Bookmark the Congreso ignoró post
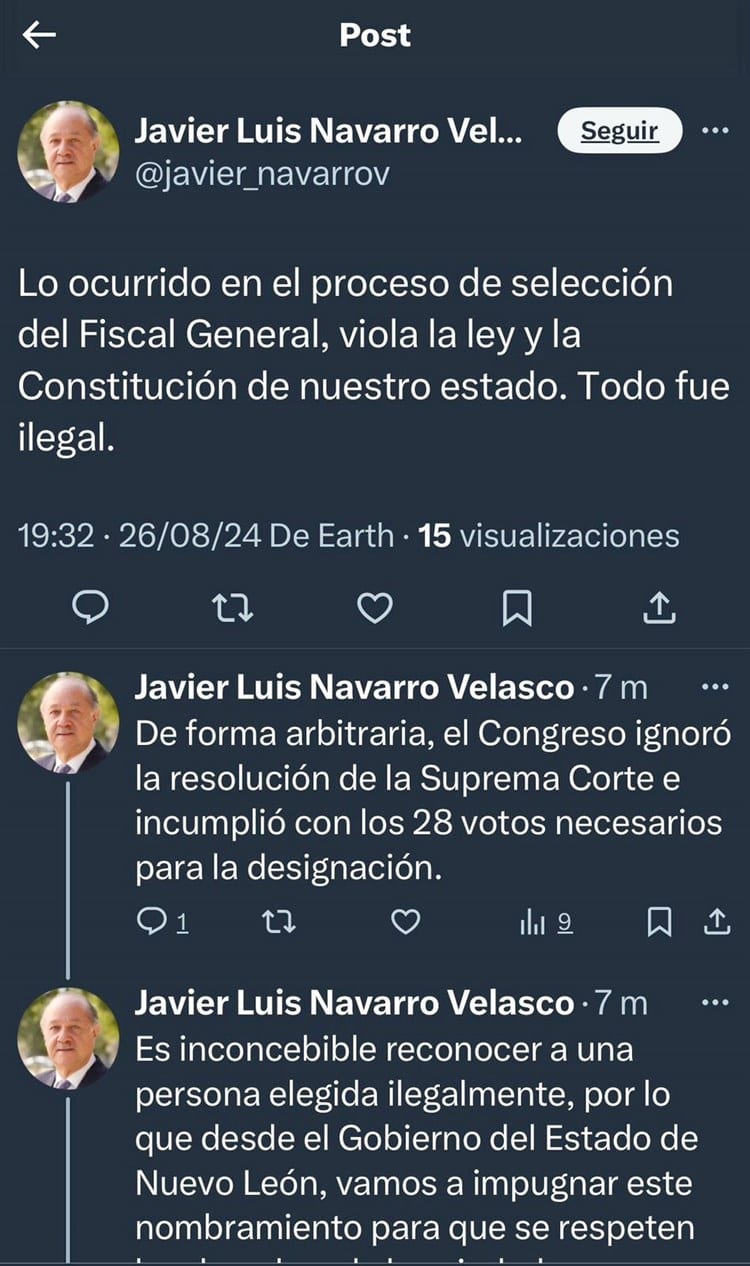This screenshot has height=1266, width=750. 658,922
